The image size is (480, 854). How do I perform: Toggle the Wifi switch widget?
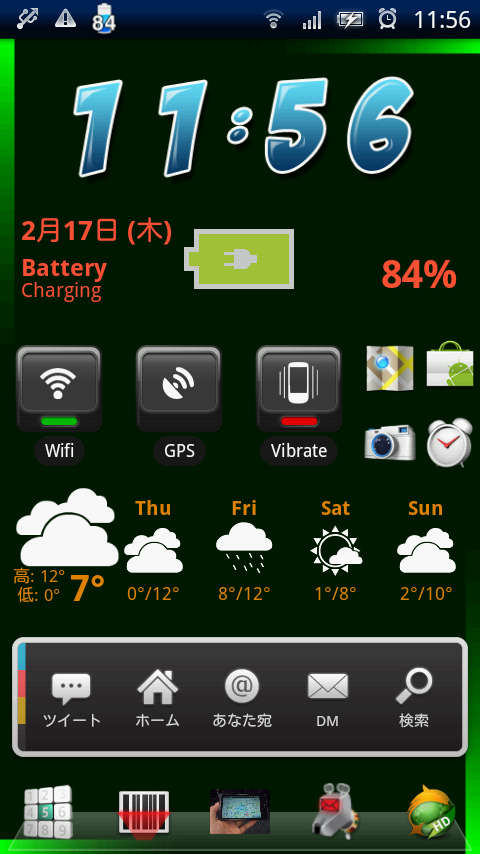tap(59, 389)
